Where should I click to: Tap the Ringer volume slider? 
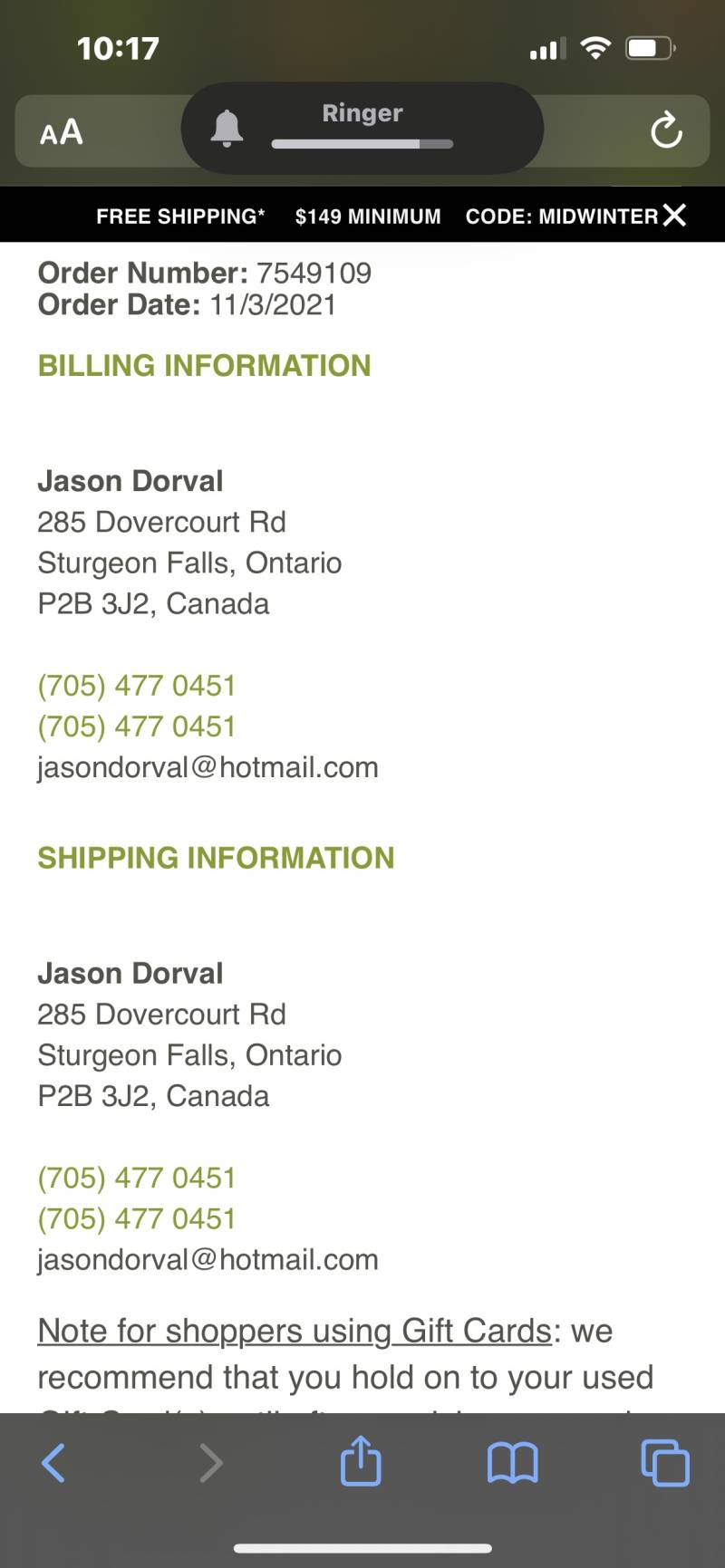pyautogui.click(x=362, y=144)
